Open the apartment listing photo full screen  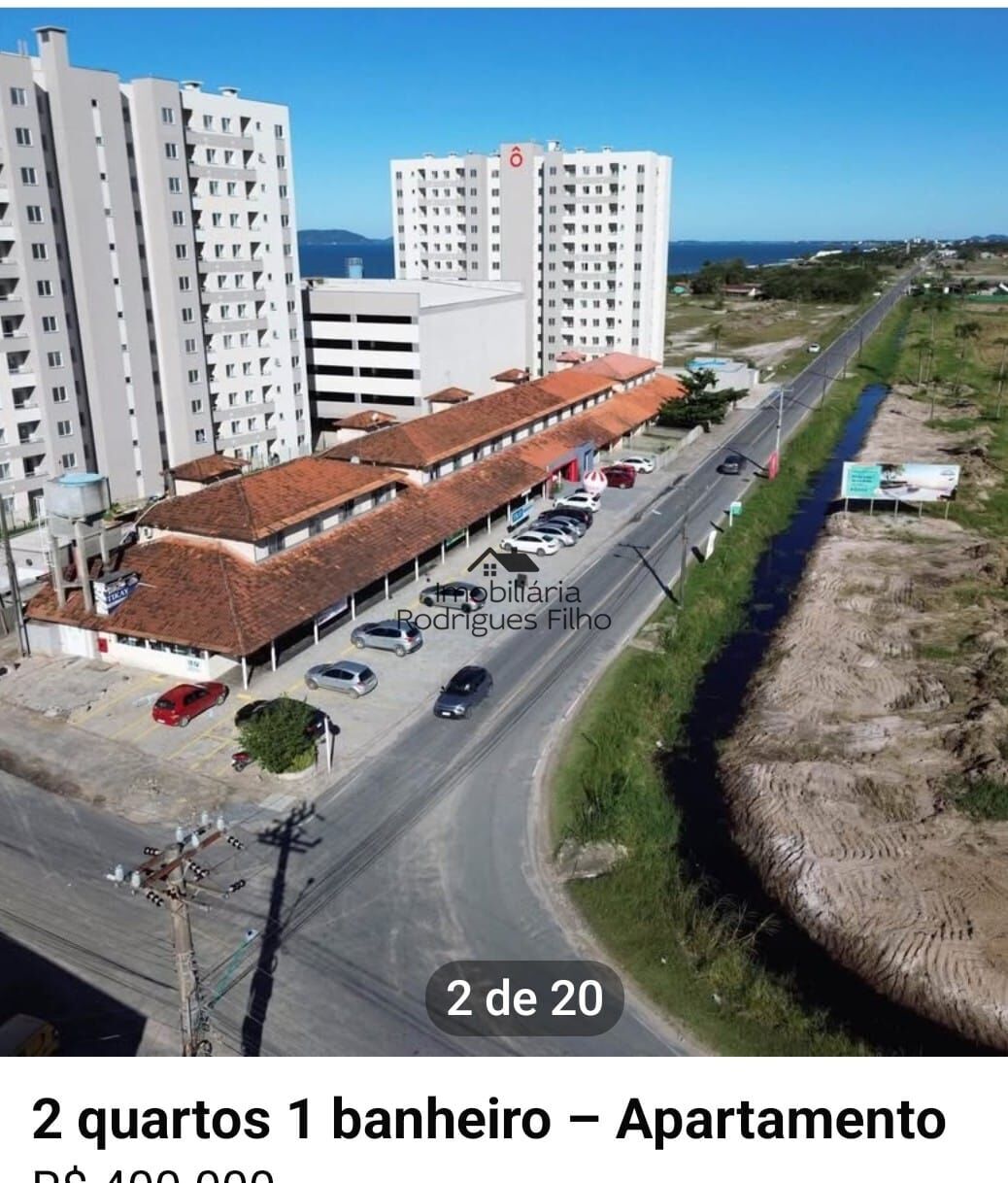pyautogui.click(x=504, y=531)
